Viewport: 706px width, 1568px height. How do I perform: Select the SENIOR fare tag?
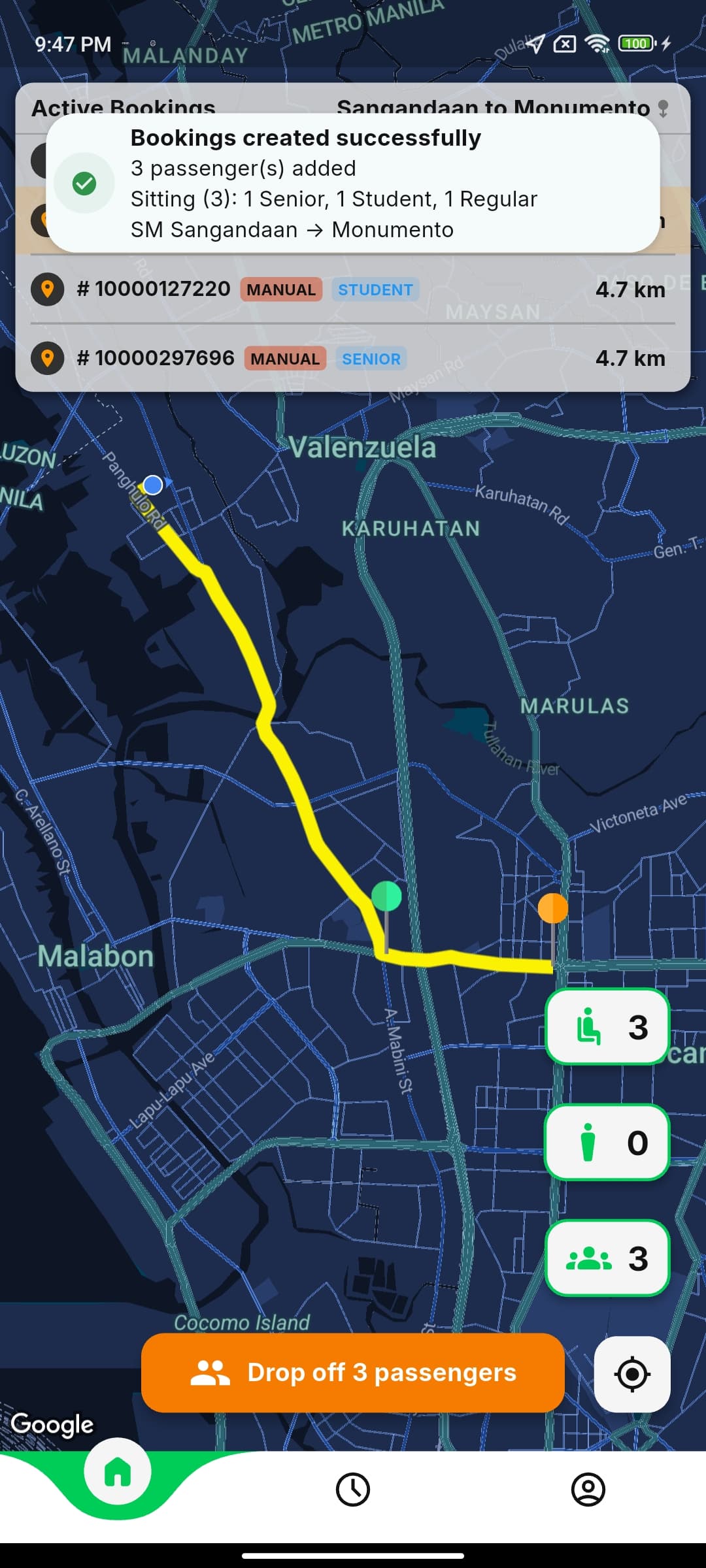coord(370,358)
